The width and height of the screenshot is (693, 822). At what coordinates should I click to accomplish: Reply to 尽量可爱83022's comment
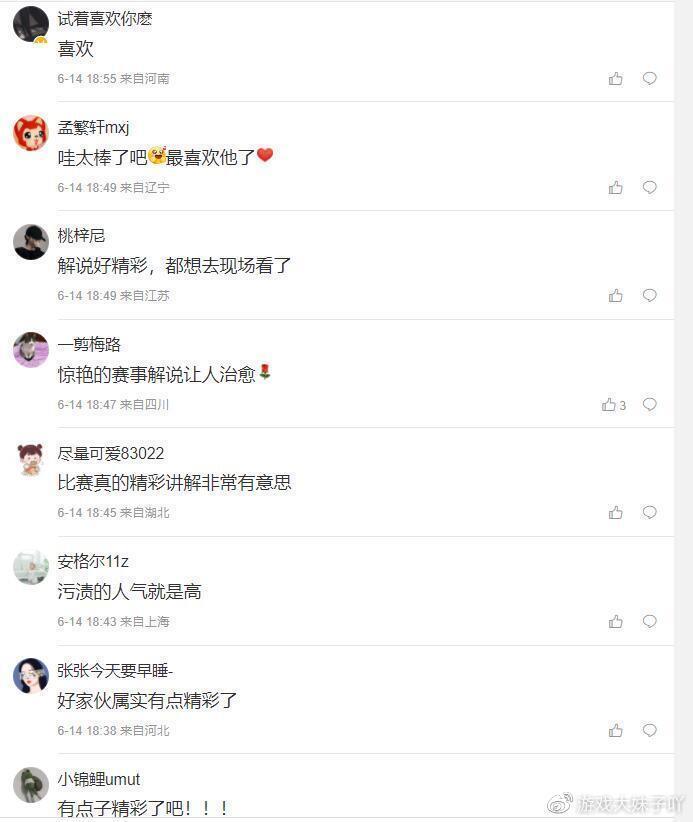[x=650, y=513]
